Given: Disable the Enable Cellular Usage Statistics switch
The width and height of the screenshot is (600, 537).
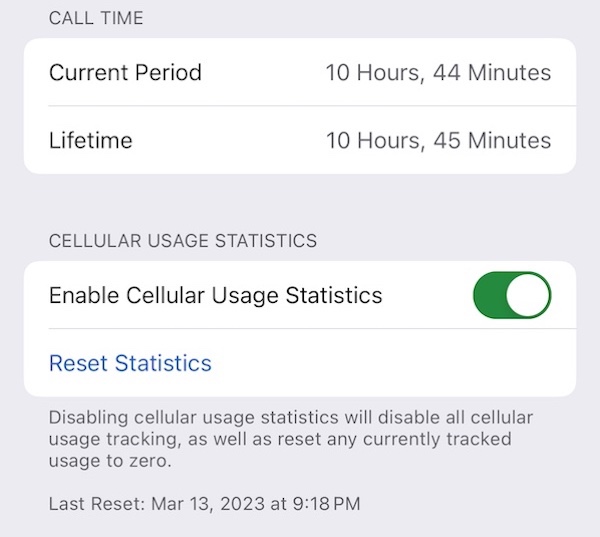Looking at the screenshot, I should (x=512, y=295).
